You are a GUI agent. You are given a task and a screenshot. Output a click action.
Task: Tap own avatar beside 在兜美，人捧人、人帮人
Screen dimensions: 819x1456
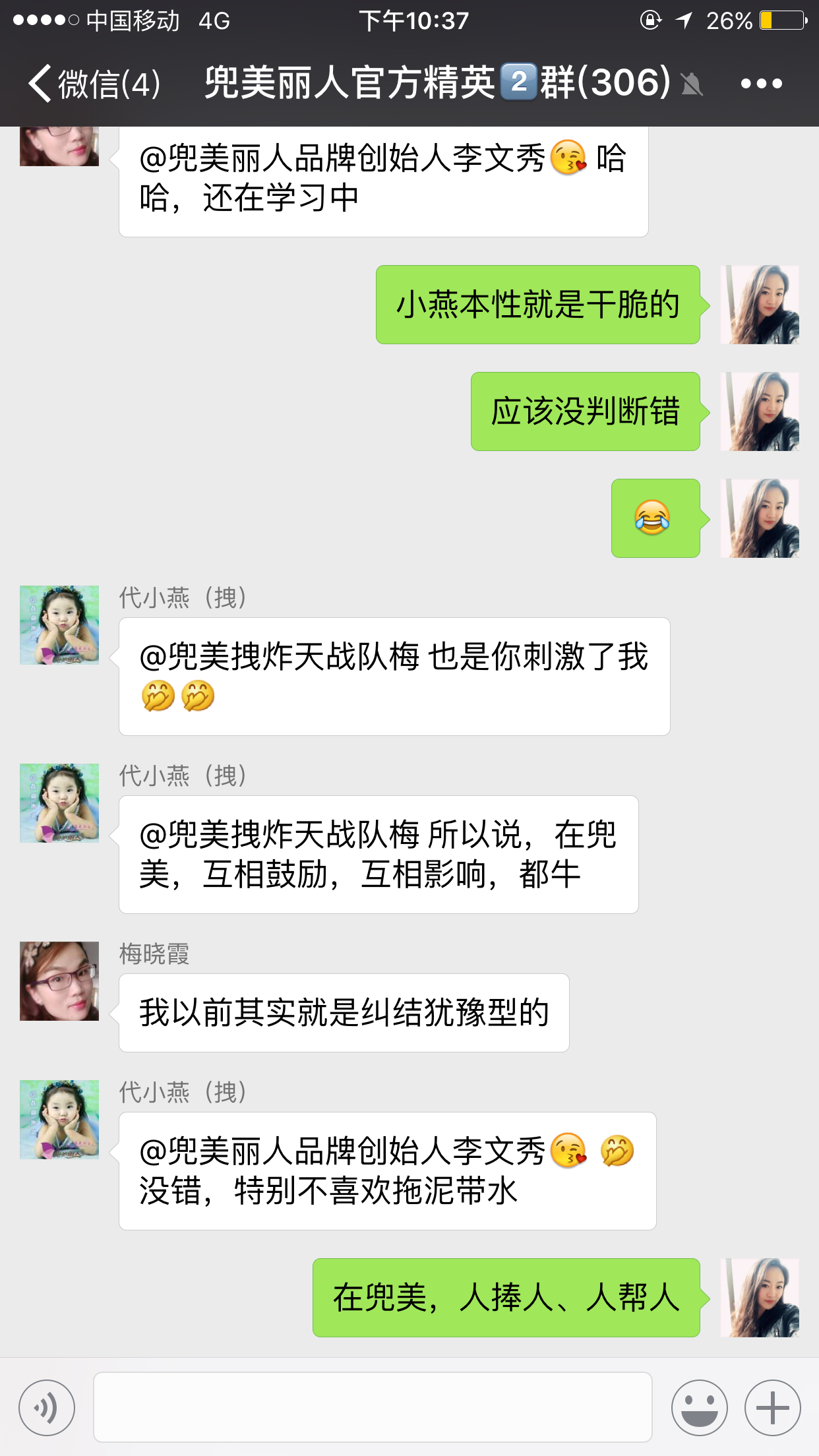[x=760, y=1298]
